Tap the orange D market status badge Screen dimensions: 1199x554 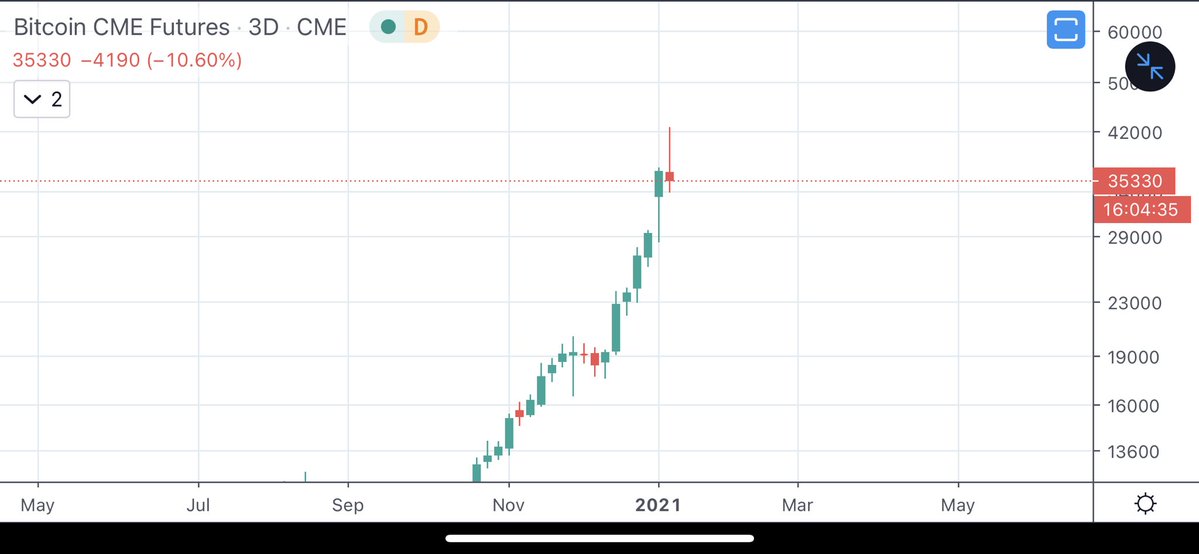click(420, 27)
